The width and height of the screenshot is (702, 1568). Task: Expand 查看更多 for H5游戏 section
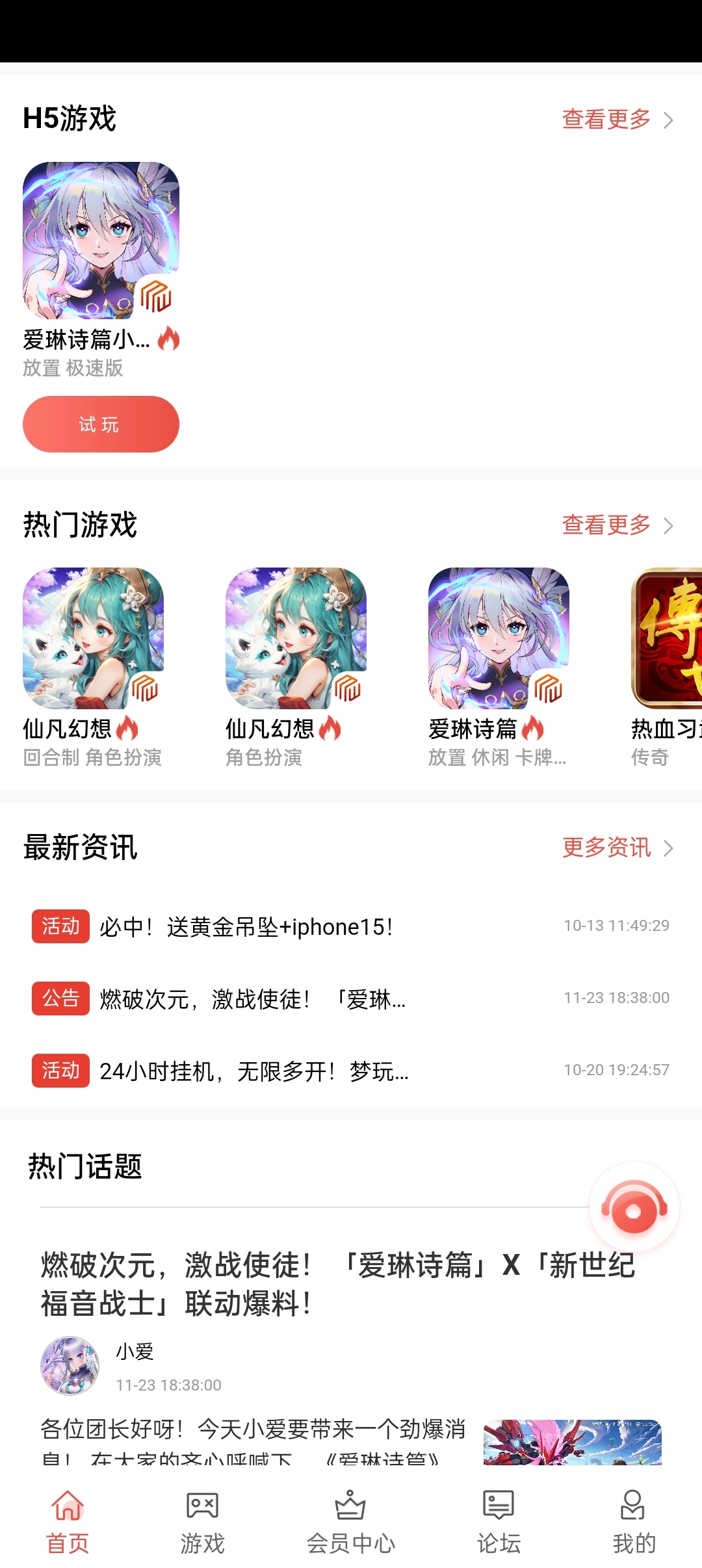tap(606, 119)
